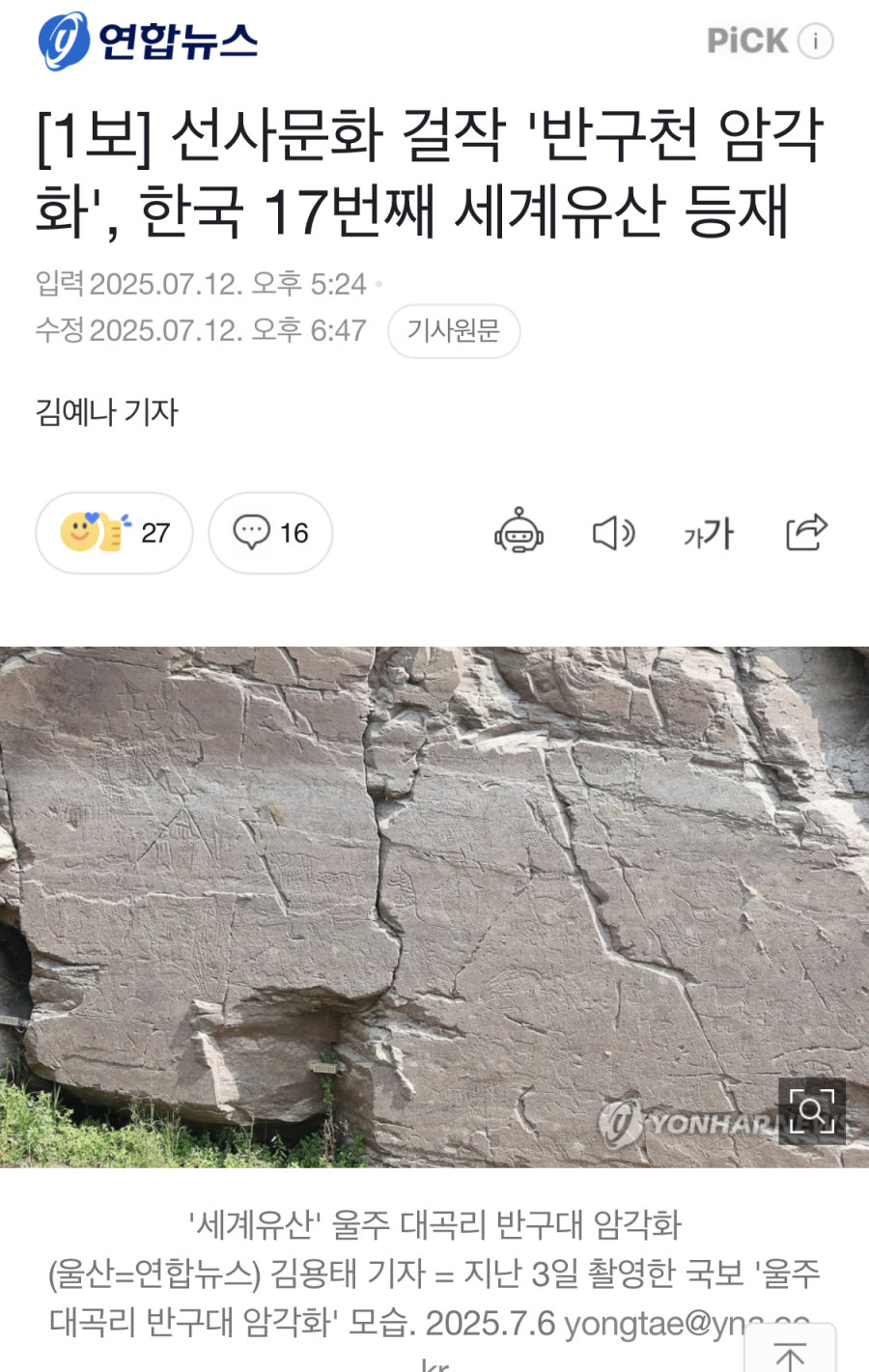Open the 기사원문 original article button

(x=453, y=331)
